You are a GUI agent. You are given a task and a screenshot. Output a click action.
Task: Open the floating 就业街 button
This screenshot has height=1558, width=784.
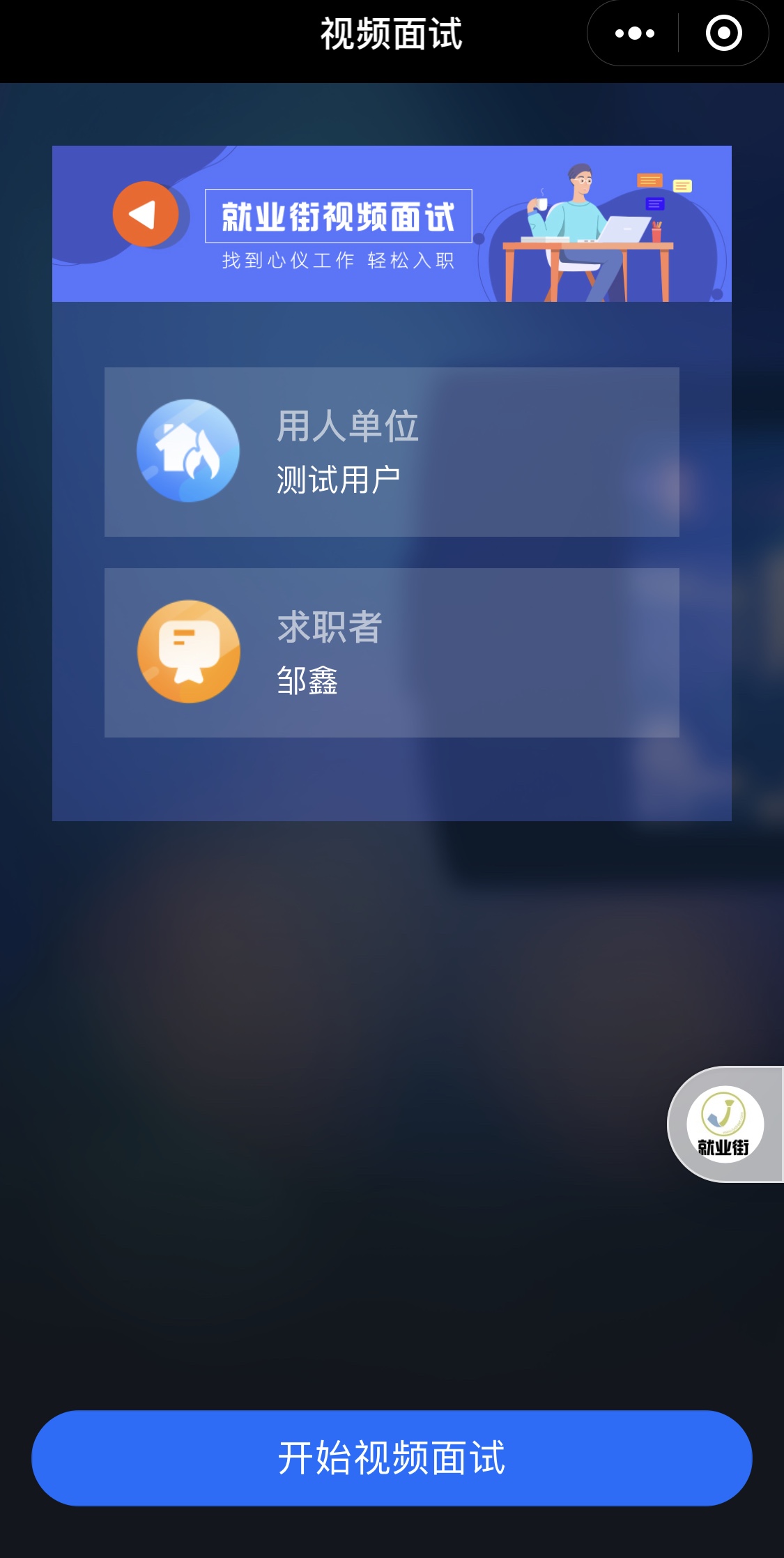[x=725, y=1124]
